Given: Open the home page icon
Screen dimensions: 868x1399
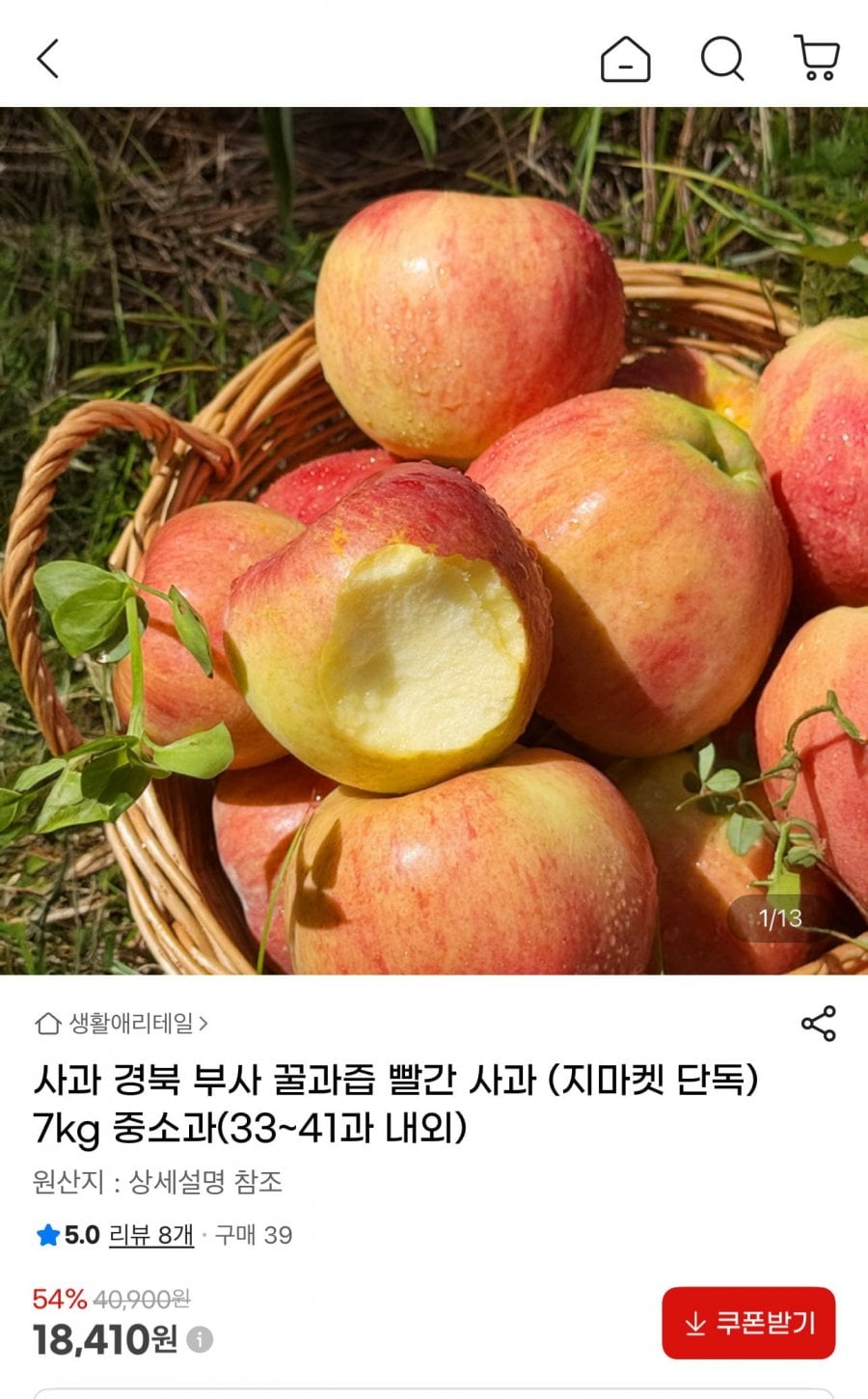Looking at the screenshot, I should click(x=625, y=59).
